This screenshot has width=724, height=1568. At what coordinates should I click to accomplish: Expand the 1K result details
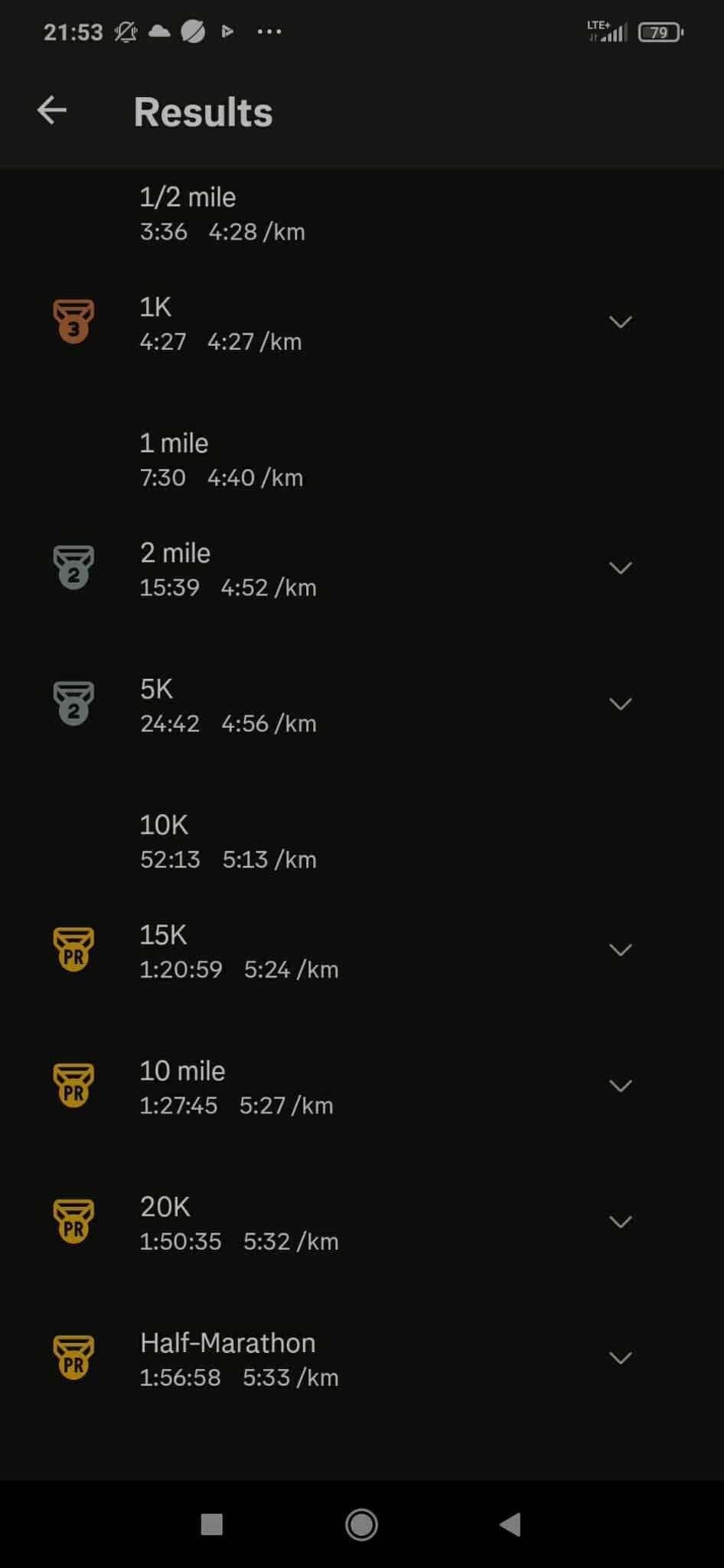[x=620, y=322]
